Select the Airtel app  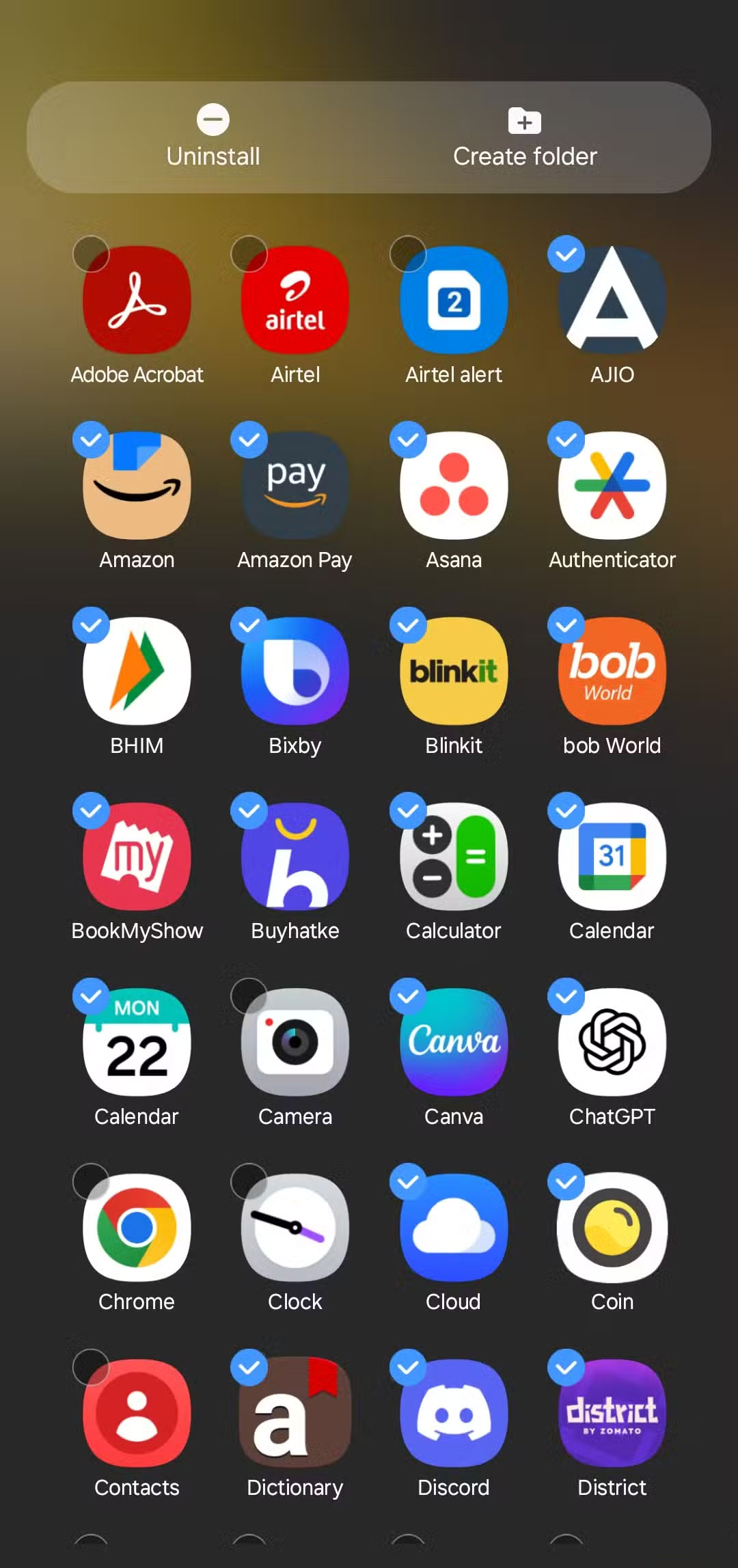tap(295, 301)
